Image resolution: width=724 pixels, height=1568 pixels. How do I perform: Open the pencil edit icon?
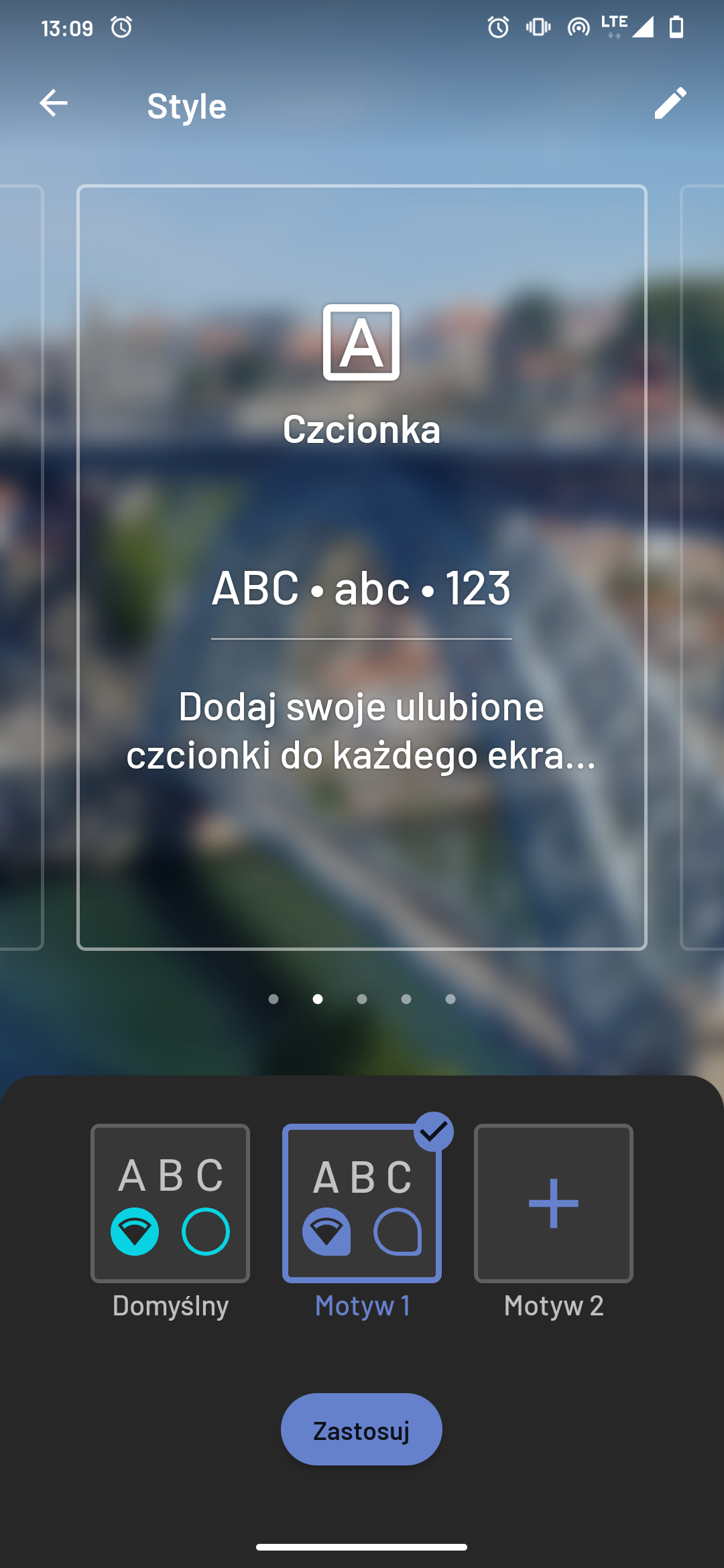(x=670, y=103)
